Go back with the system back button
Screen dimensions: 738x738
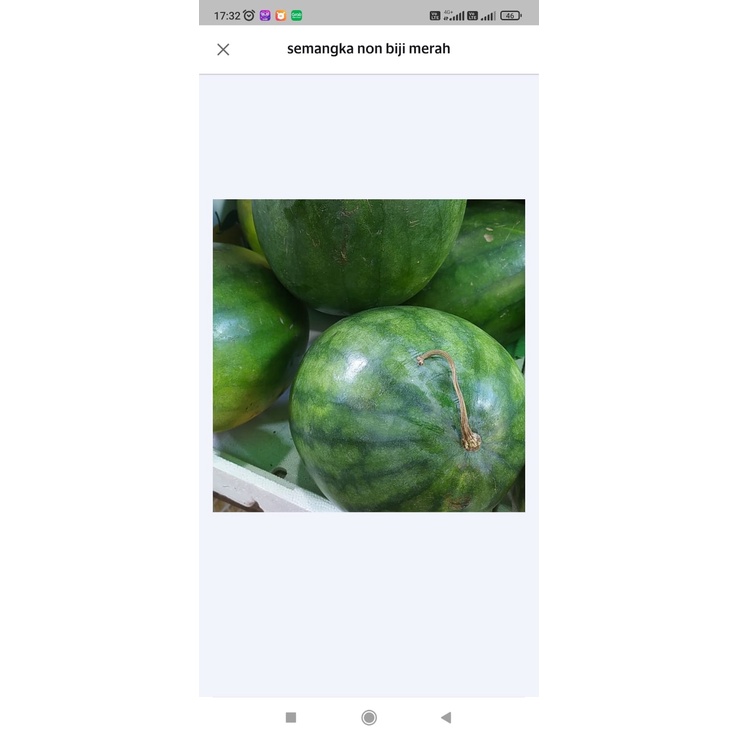coord(446,717)
